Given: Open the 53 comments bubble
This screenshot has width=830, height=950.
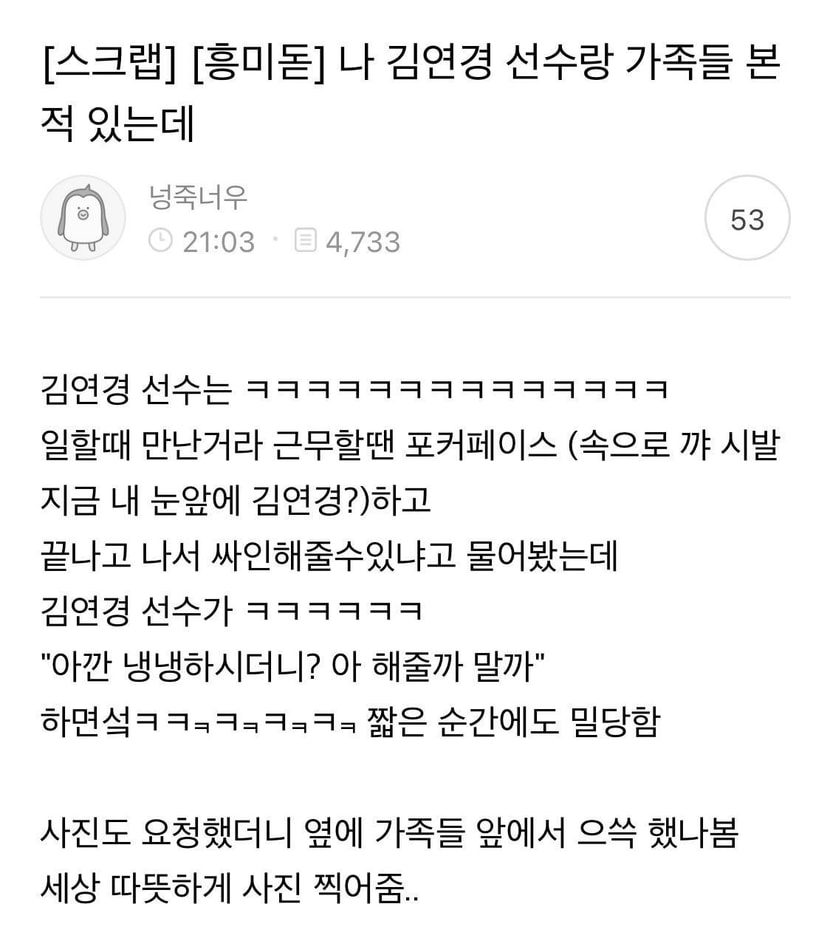Looking at the screenshot, I should tap(747, 218).
